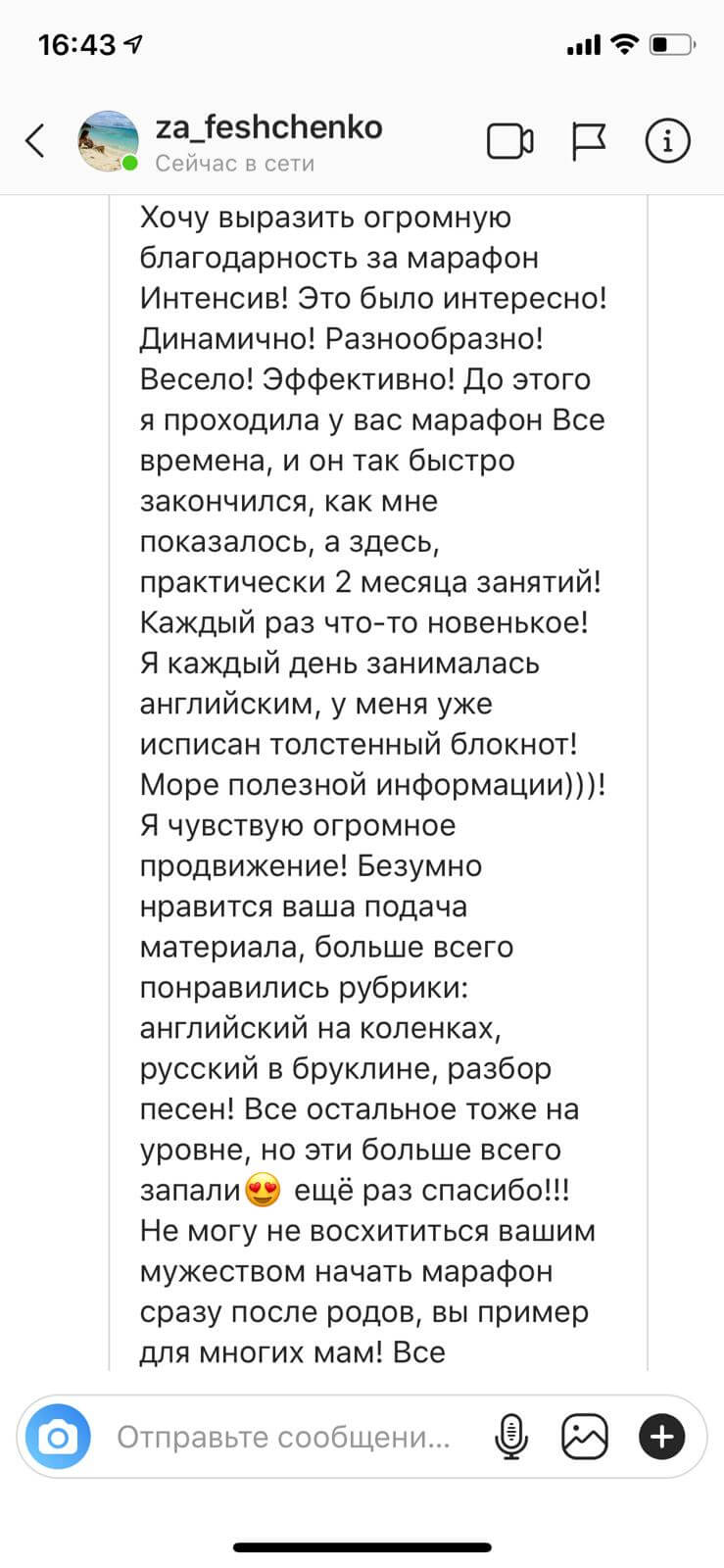Choose an image from the gallery

click(585, 1438)
